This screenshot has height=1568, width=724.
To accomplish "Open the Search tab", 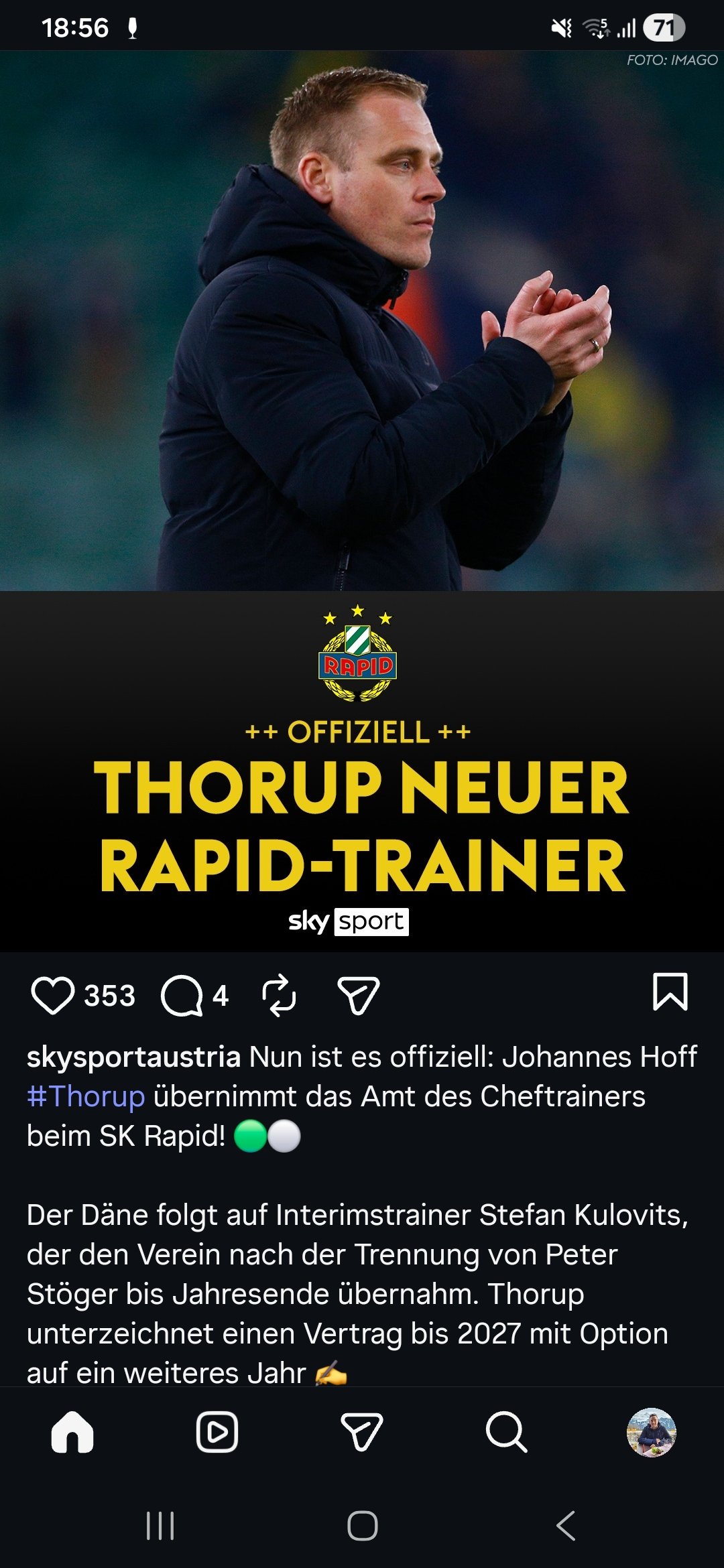I will tap(506, 1432).
